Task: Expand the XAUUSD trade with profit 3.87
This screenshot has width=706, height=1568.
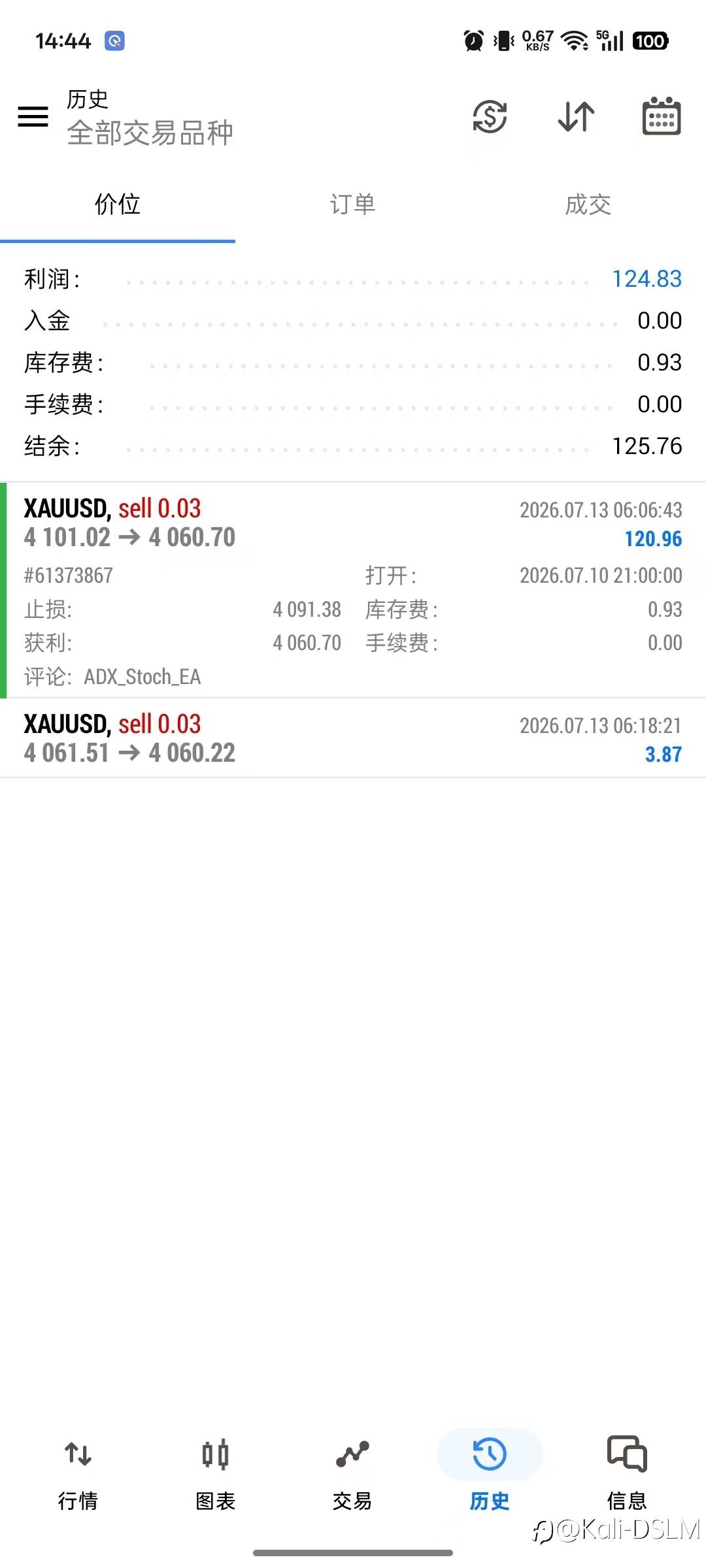Action: pyautogui.click(x=353, y=738)
